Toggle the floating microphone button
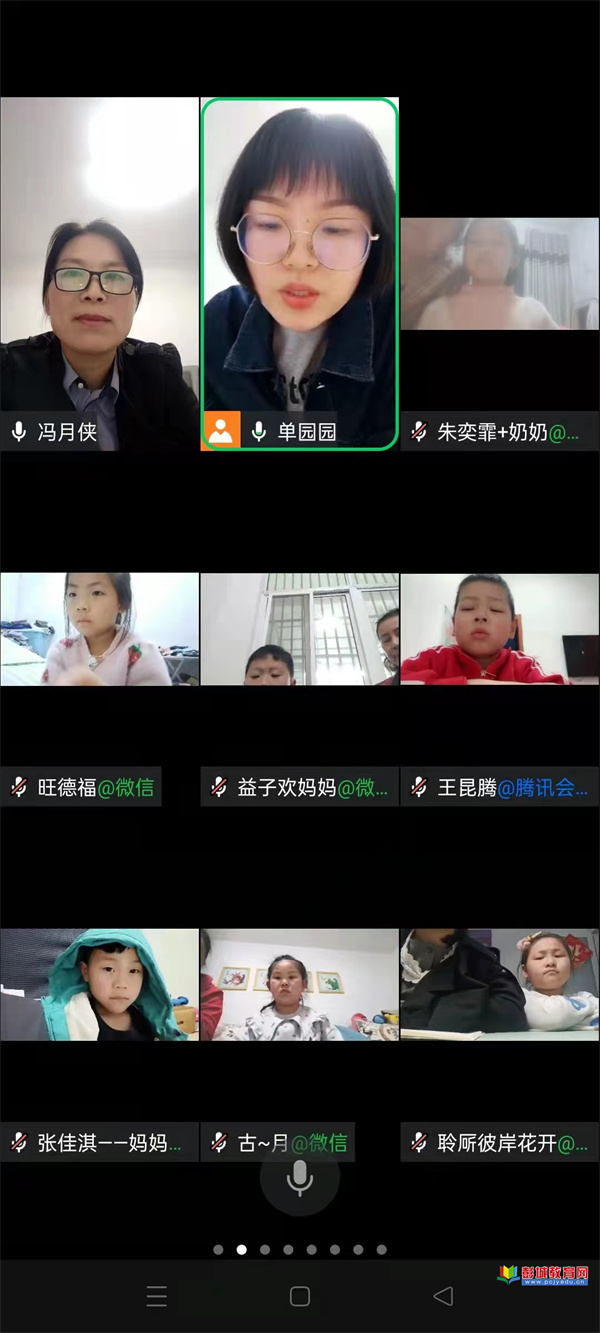This screenshot has width=600, height=1333. 299,1178
